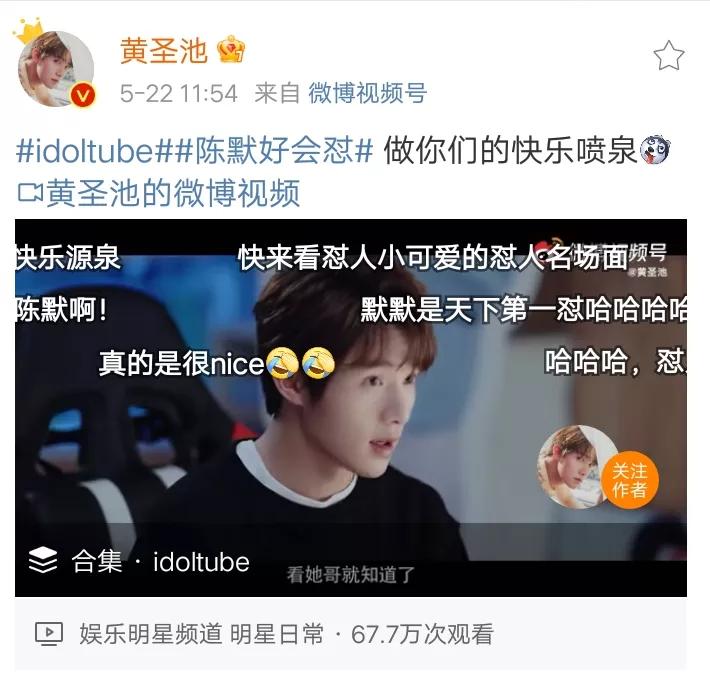Play the video in the post

coord(350,410)
